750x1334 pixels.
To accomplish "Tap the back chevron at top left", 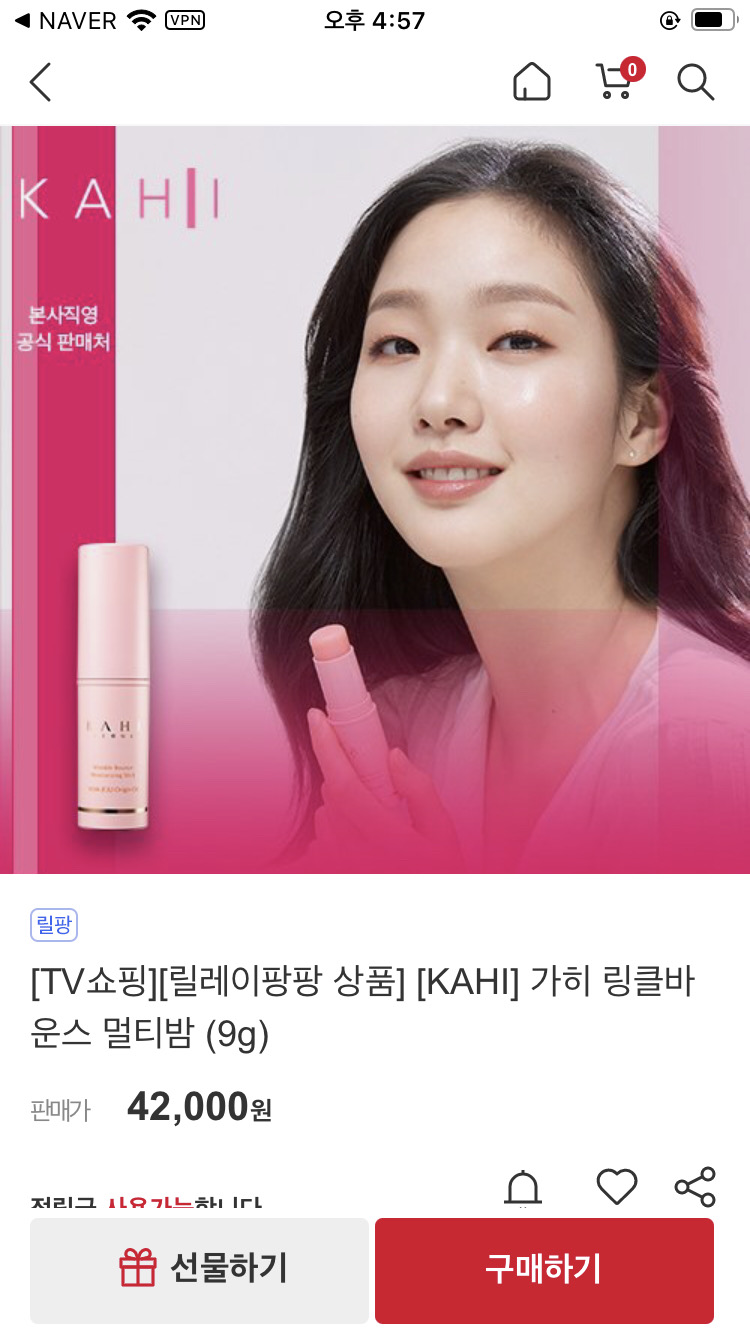I will coord(40,82).
